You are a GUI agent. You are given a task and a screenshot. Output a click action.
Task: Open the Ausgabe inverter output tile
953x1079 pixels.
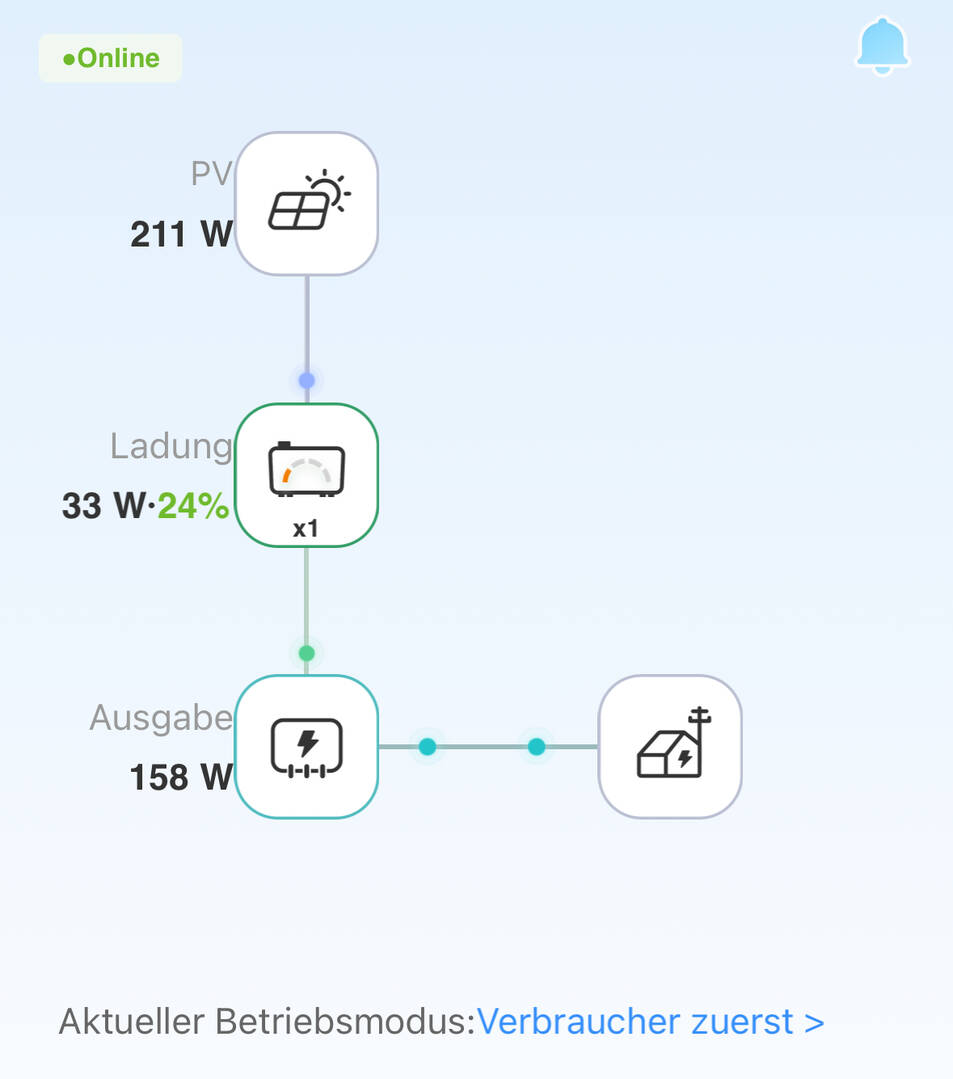pyautogui.click(x=307, y=747)
